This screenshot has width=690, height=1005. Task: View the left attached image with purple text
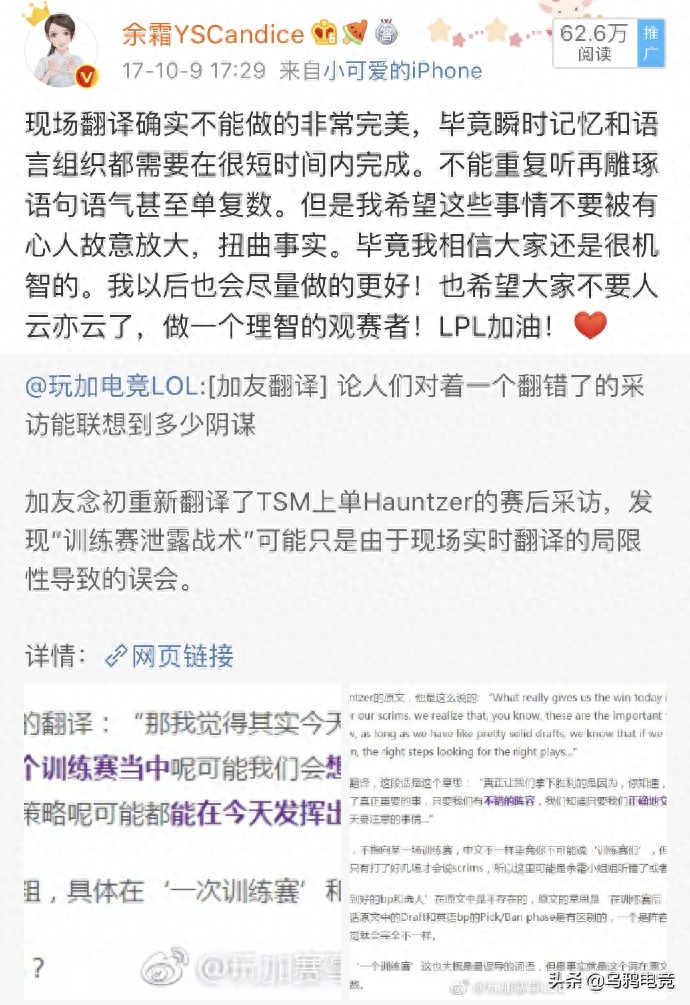[183, 840]
